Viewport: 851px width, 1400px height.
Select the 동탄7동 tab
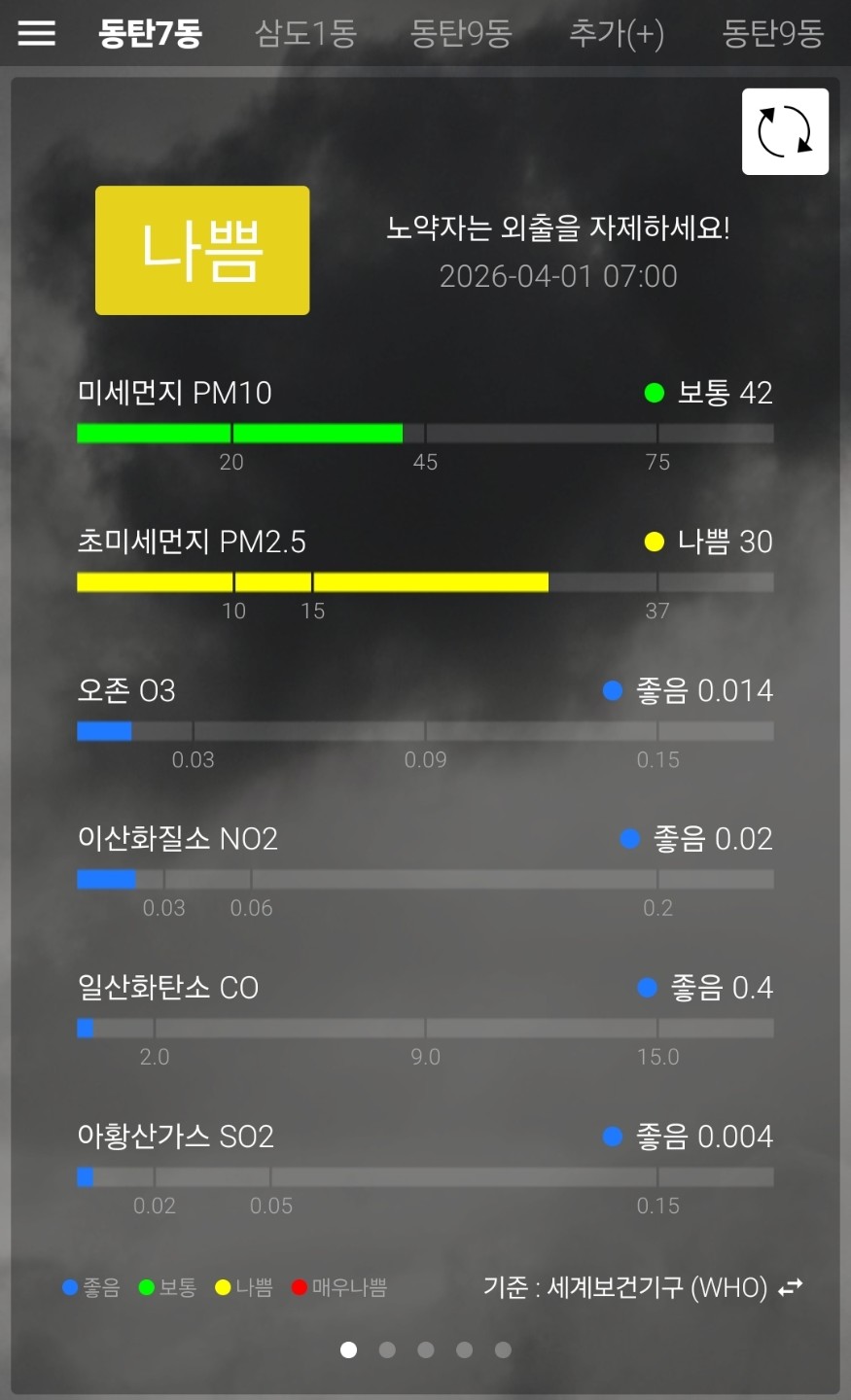(151, 33)
